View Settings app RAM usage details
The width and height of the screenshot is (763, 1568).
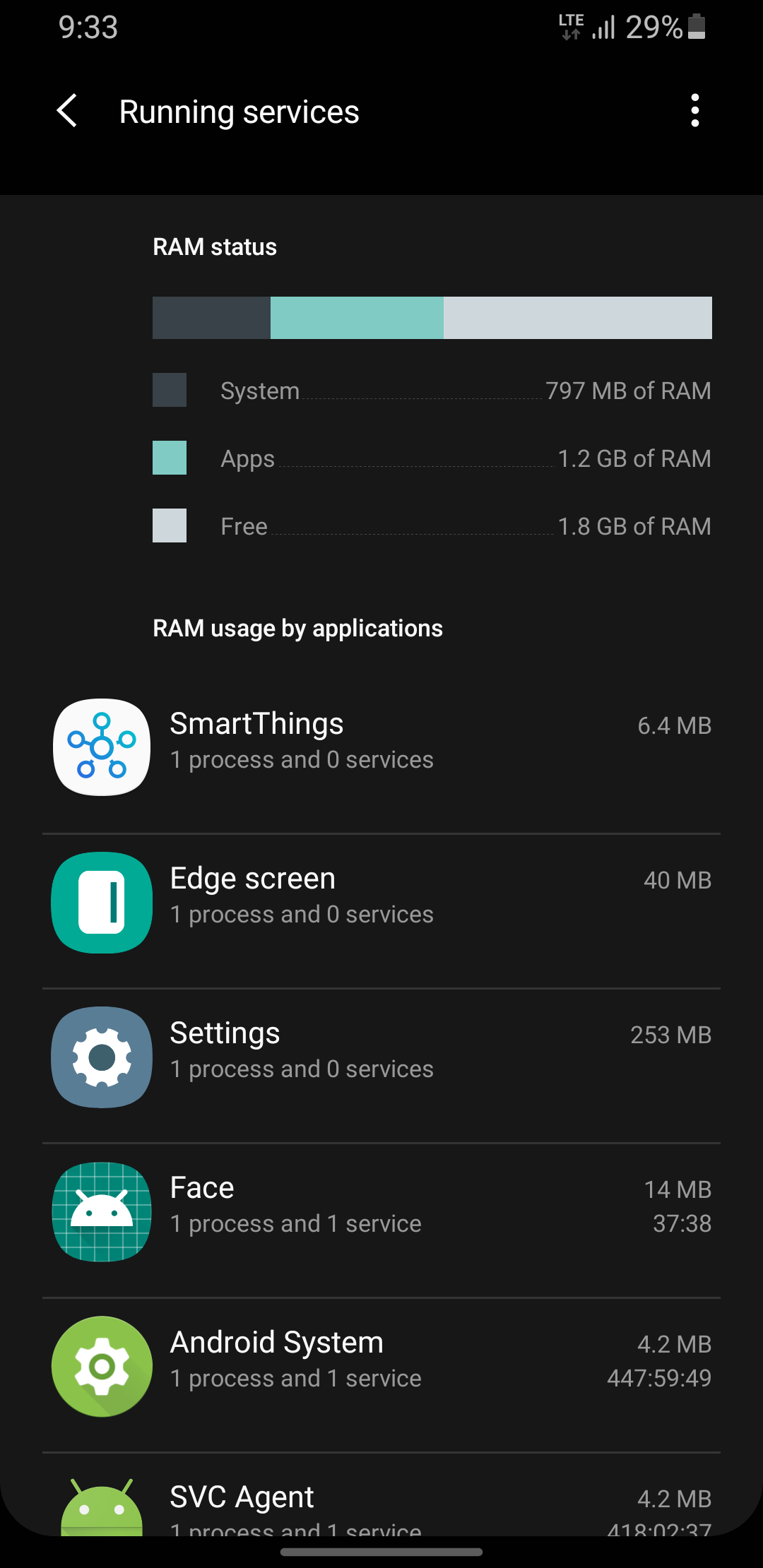381,1057
